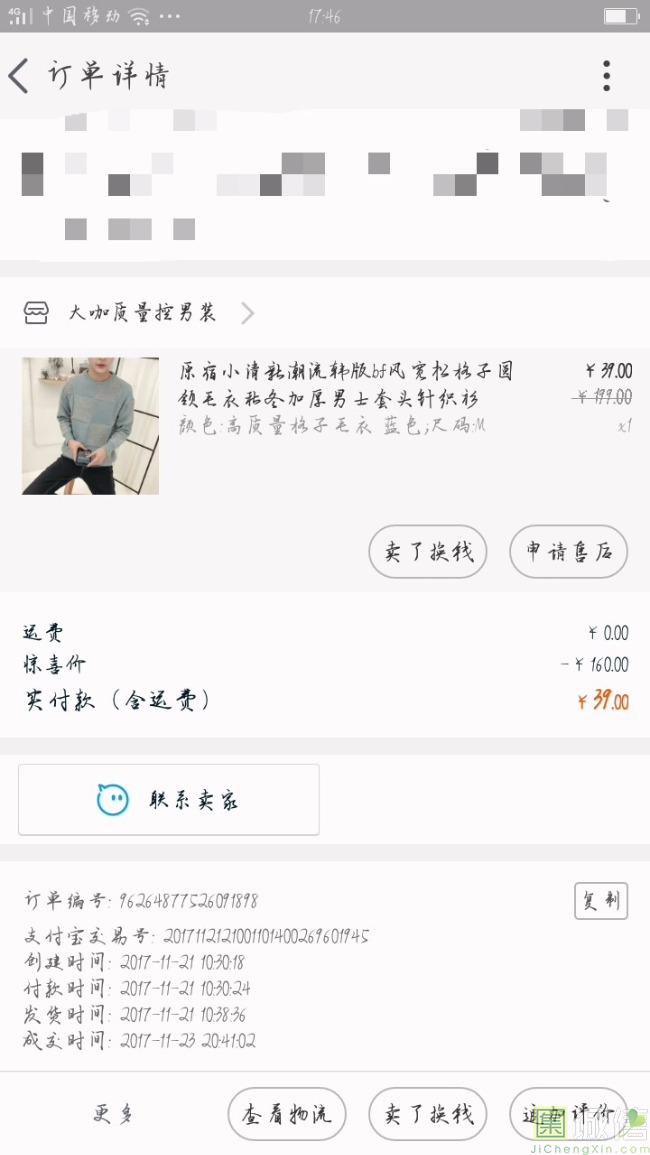Tap 申请售后 to request after-sales service
The width and height of the screenshot is (650, 1155).
coord(568,551)
